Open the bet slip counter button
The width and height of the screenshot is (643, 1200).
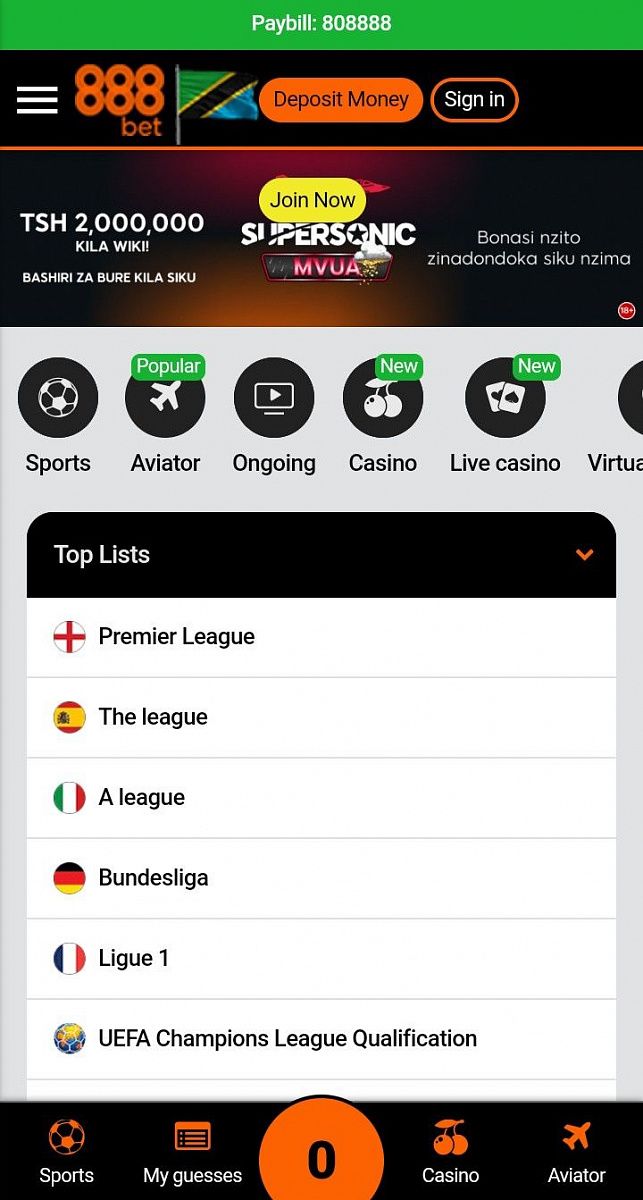(x=321, y=1158)
